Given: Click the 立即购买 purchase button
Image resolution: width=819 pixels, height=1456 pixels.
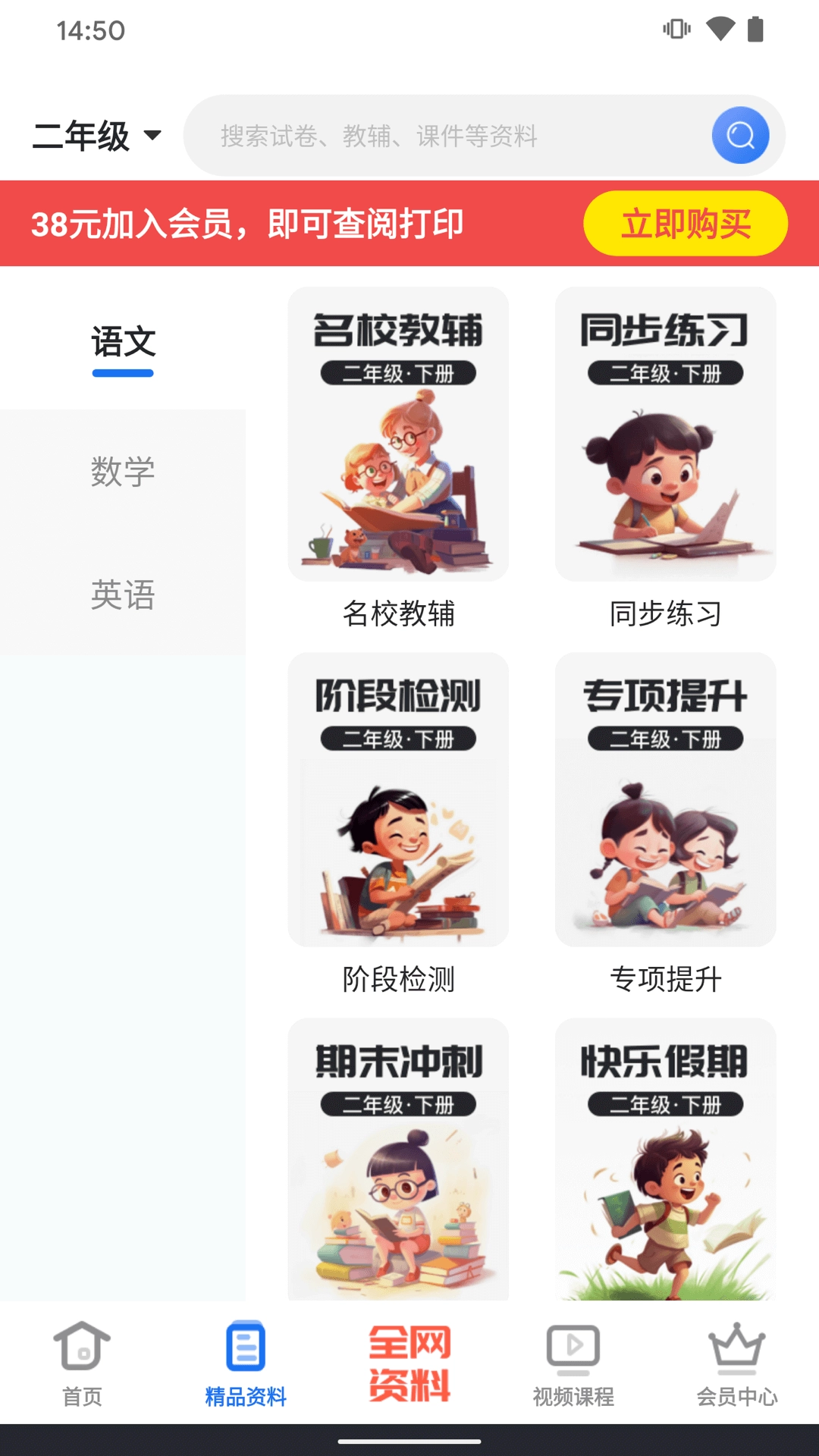Looking at the screenshot, I should 685,224.
